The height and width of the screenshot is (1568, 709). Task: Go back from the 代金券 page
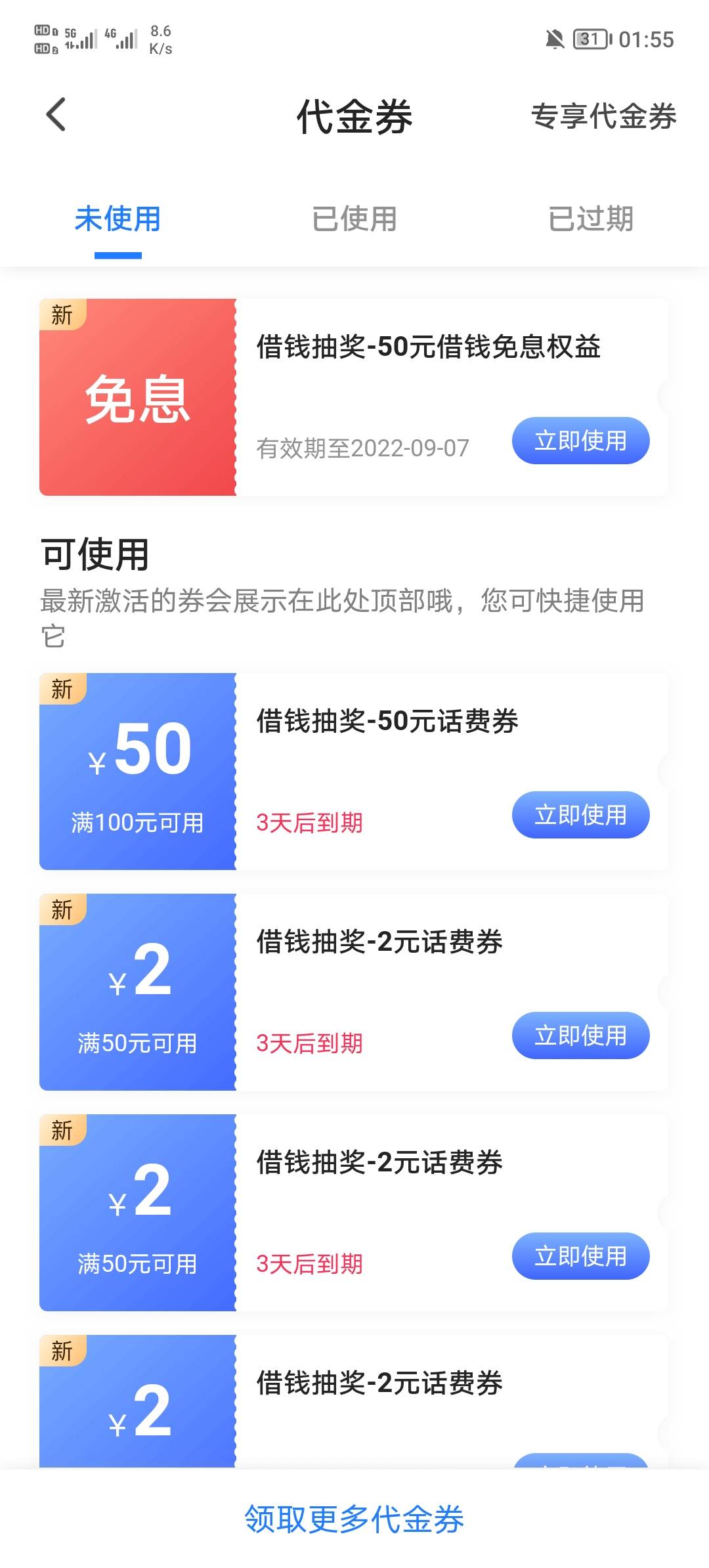56,115
